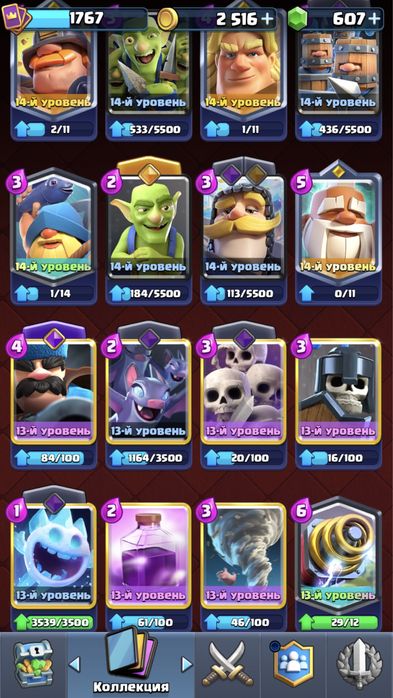Switch to the shop chest tab
The width and height of the screenshot is (393, 698).
click(33, 664)
